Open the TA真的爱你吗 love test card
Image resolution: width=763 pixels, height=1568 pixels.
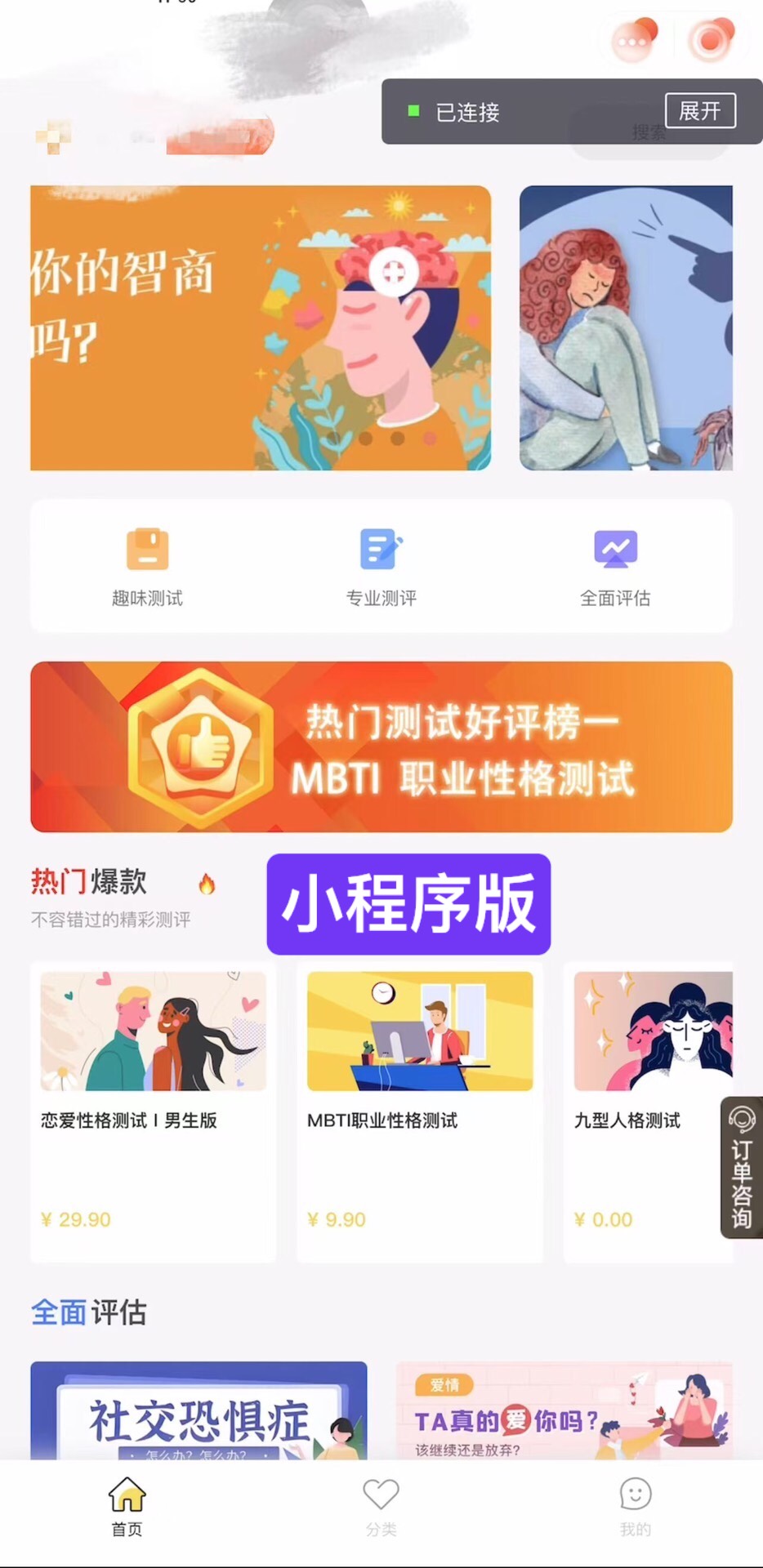564,1411
